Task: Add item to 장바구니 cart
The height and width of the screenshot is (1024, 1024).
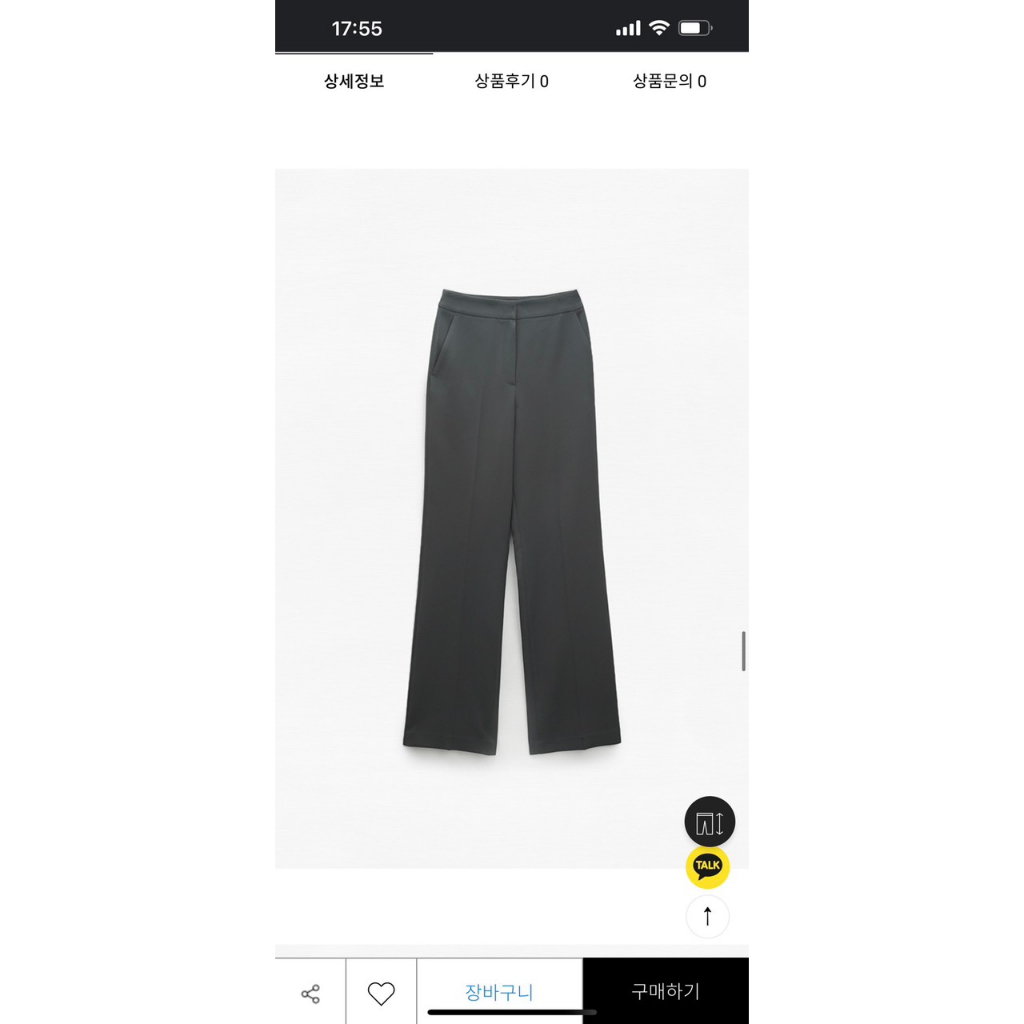Action: [499, 992]
